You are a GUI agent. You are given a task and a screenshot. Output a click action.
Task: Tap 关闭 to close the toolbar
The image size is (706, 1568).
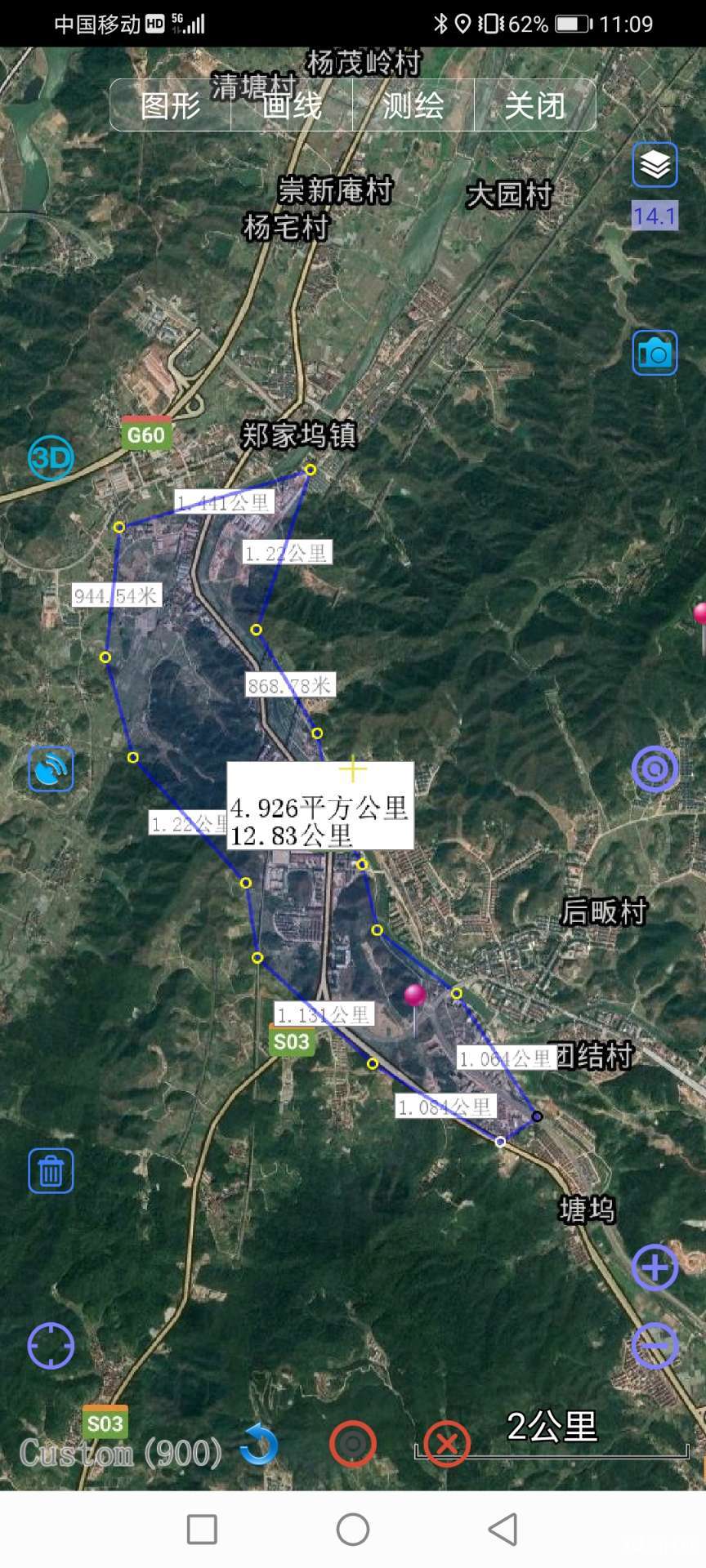[534, 105]
